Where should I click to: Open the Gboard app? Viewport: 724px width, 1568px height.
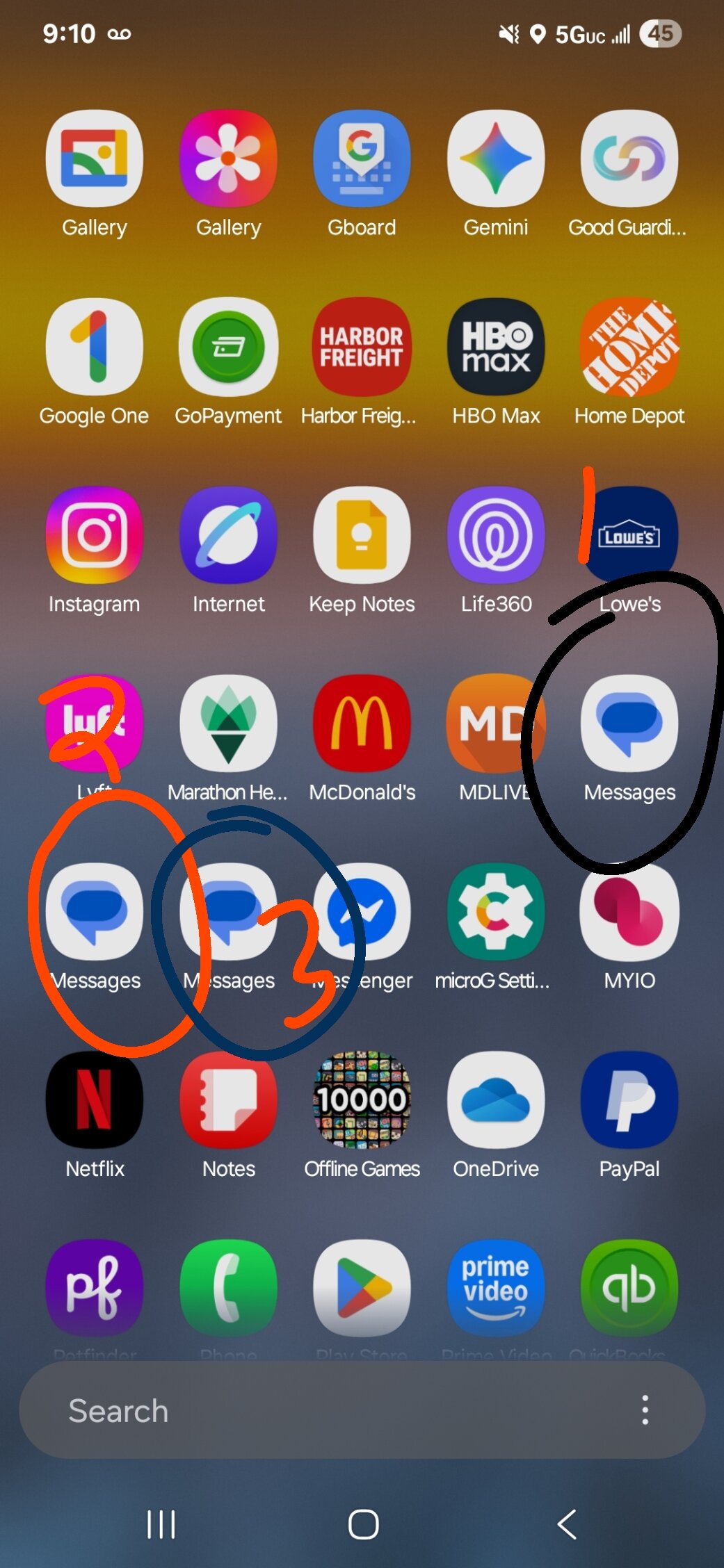click(x=362, y=159)
